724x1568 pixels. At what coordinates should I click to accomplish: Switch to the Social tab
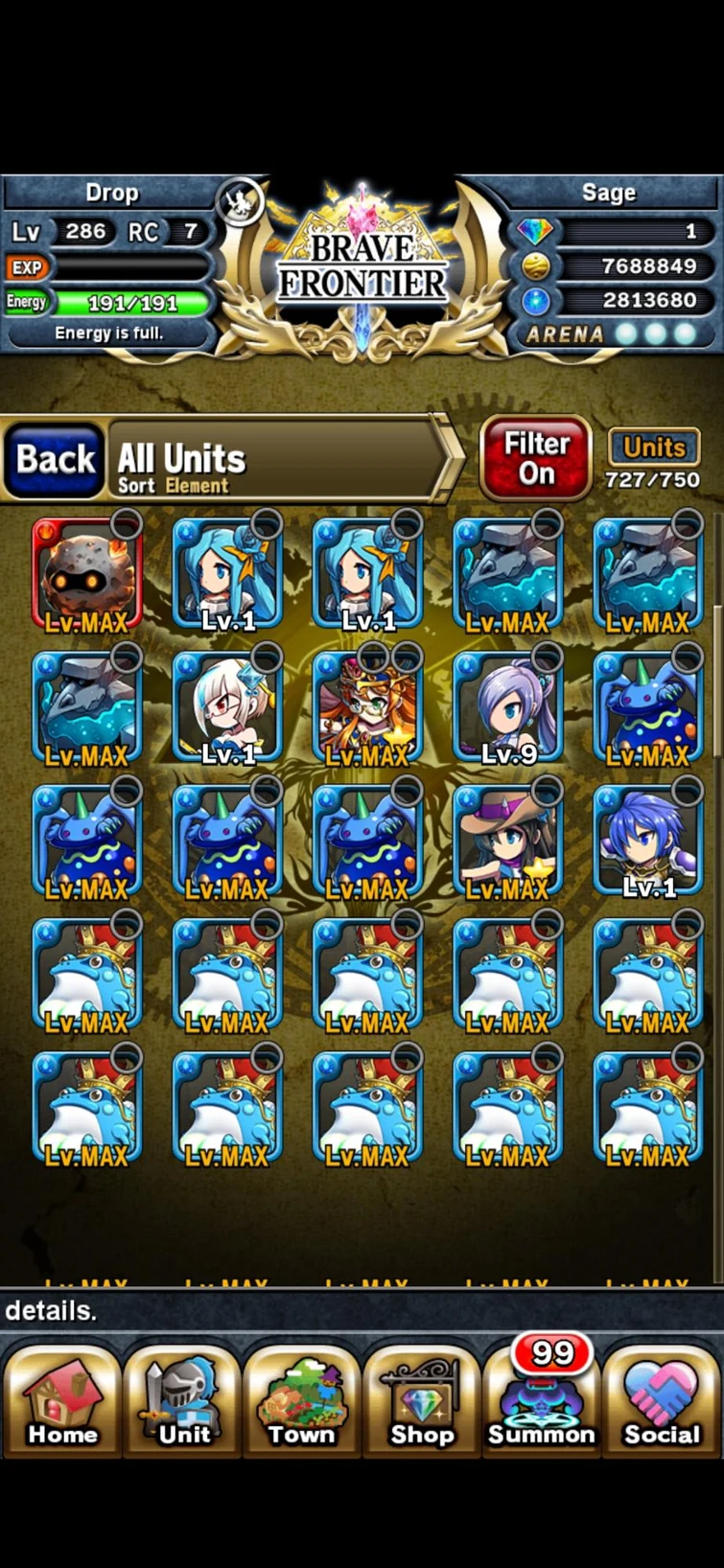(662, 1405)
